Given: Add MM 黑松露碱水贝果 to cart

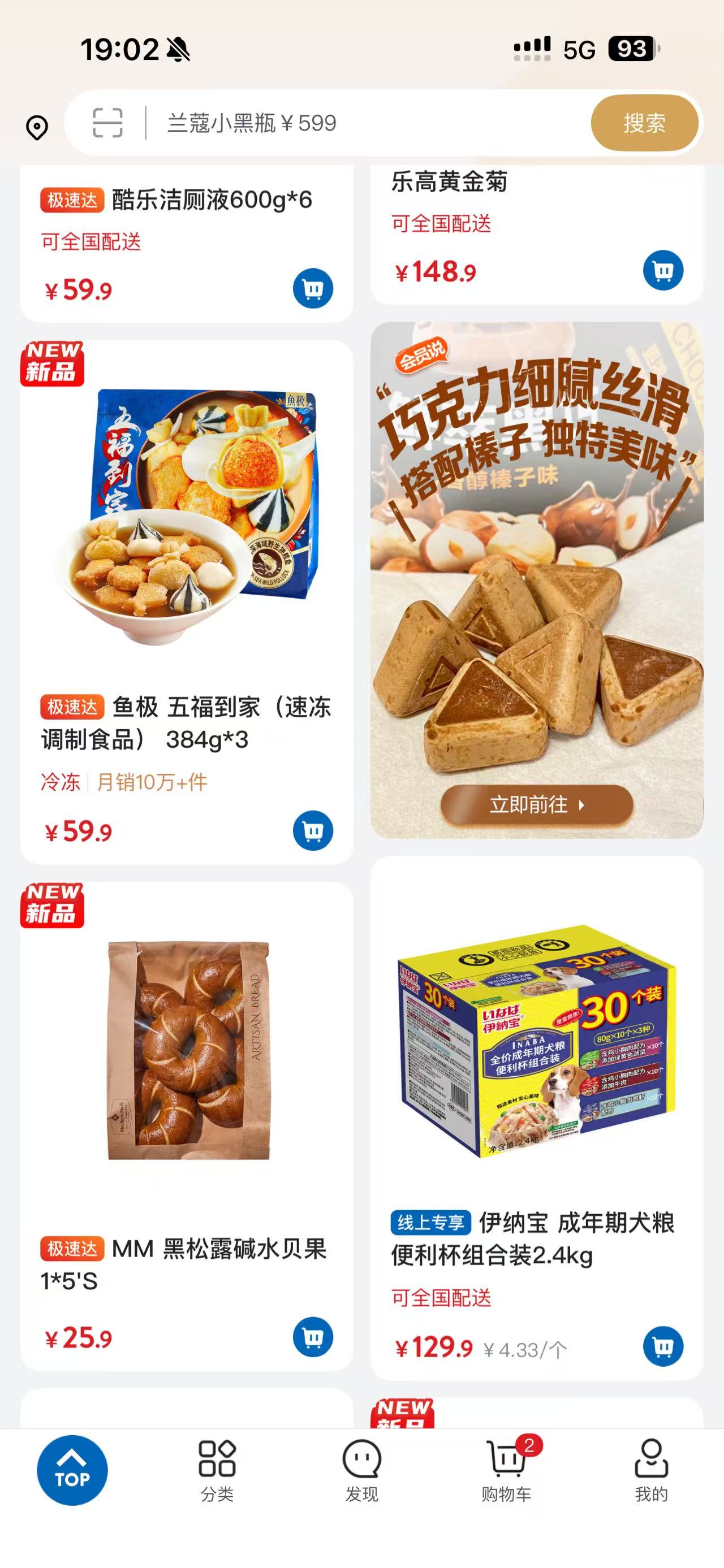Looking at the screenshot, I should pos(313,1337).
